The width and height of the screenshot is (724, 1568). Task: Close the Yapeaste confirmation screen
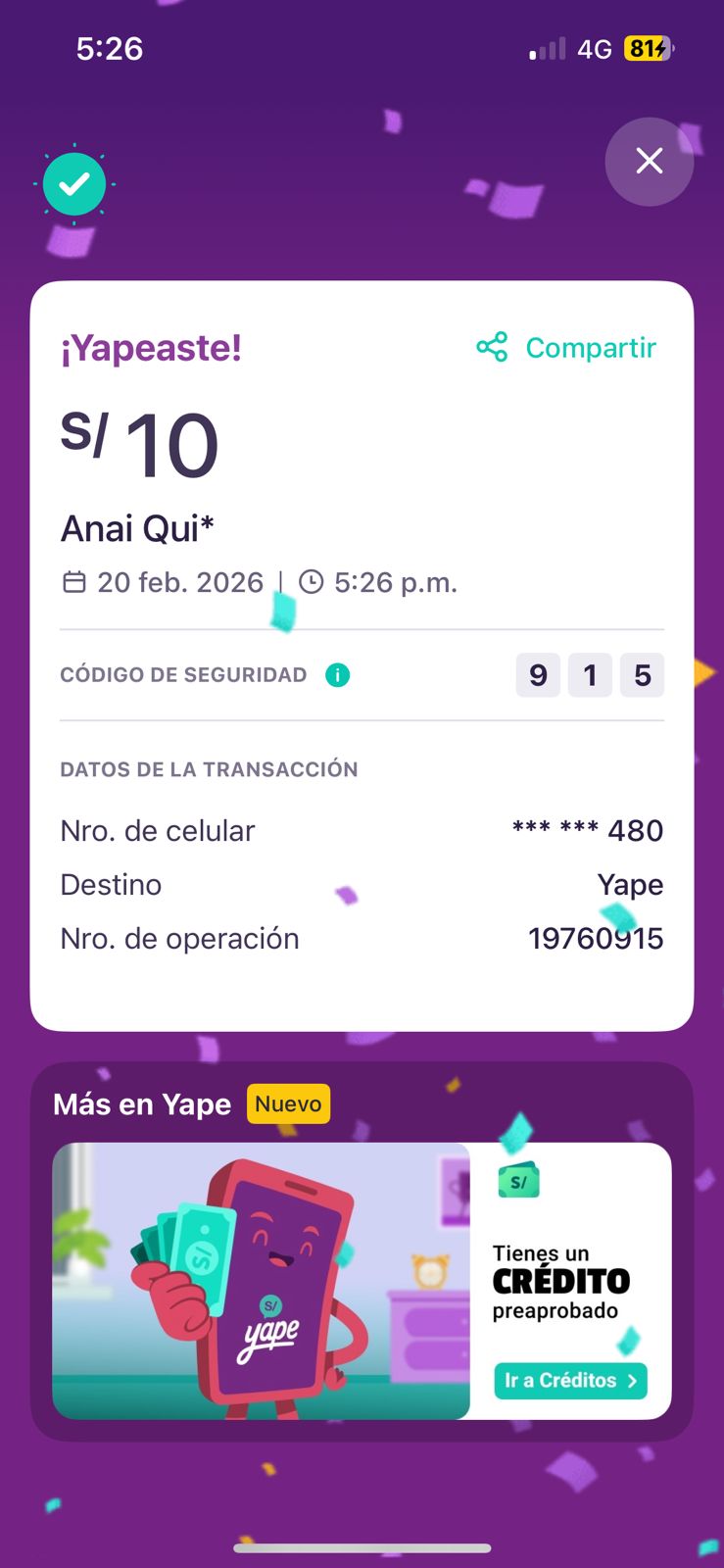(649, 162)
